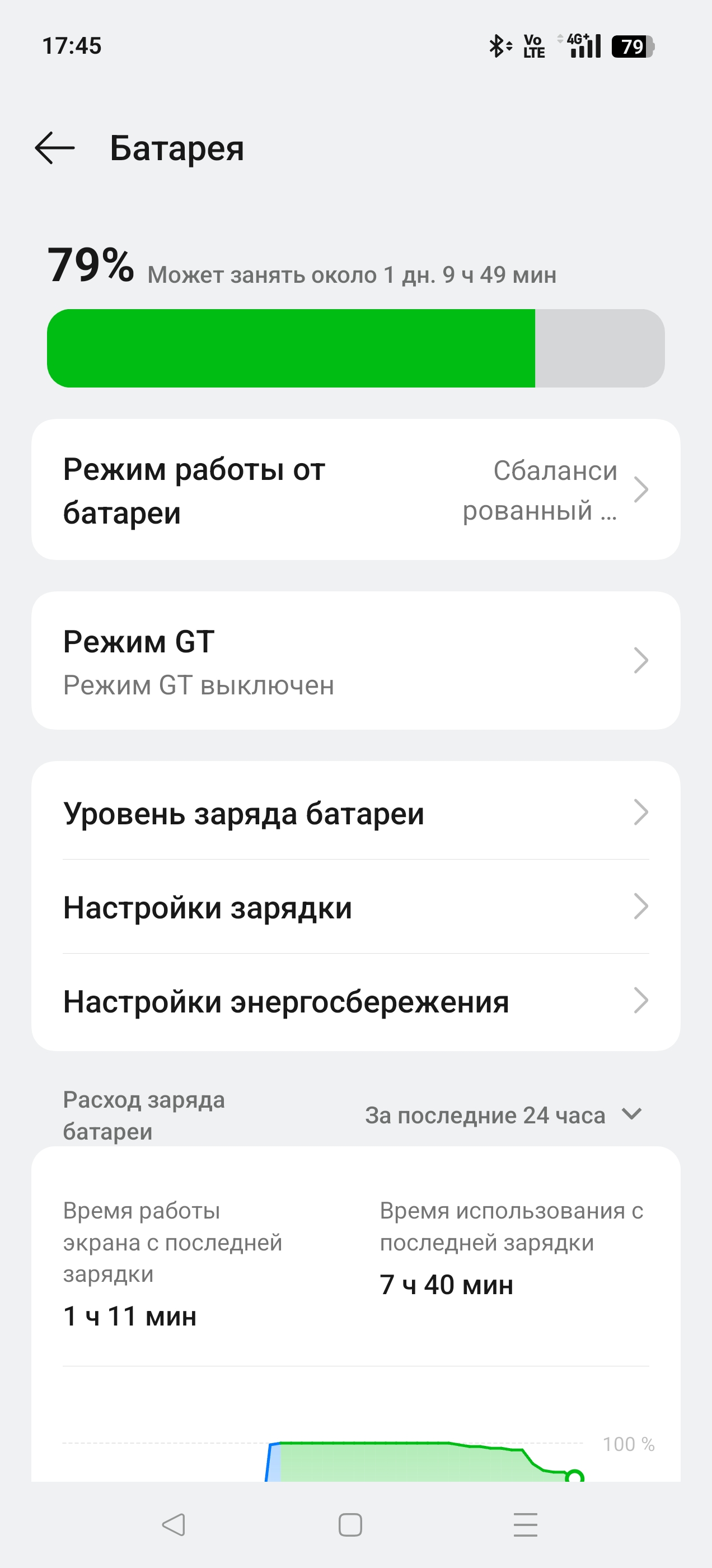
Task: Go back from the Батарея screen
Action: pyautogui.click(x=55, y=148)
